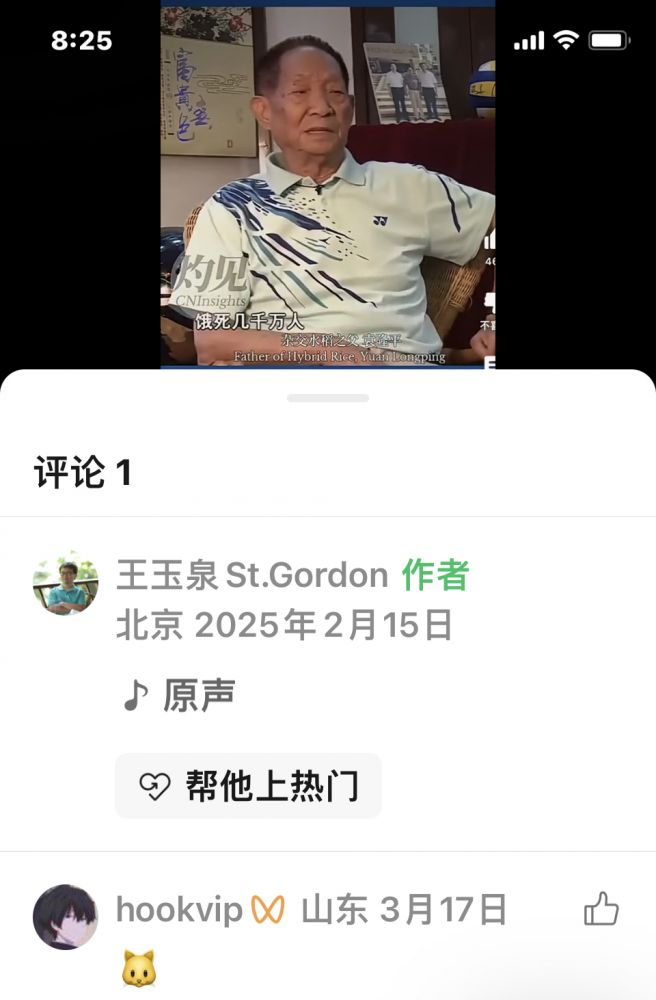
Task: Open the username 王玉泉 St.Gordon
Action: tap(252, 575)
